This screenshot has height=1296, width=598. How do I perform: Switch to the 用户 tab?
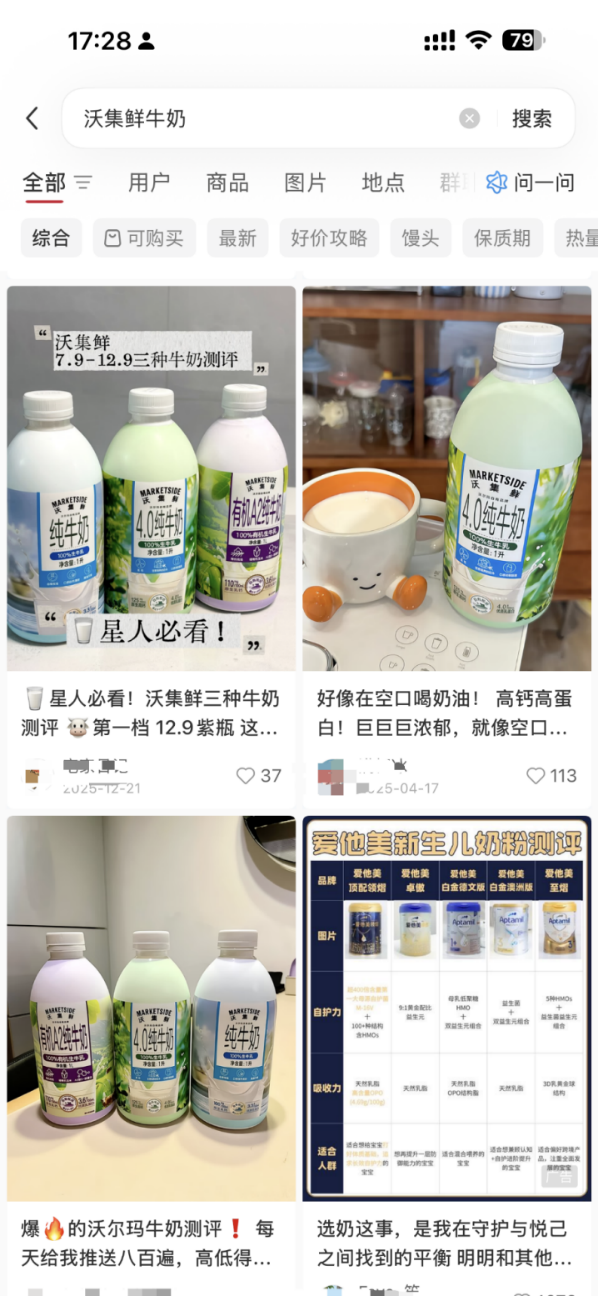click(149, 182)
